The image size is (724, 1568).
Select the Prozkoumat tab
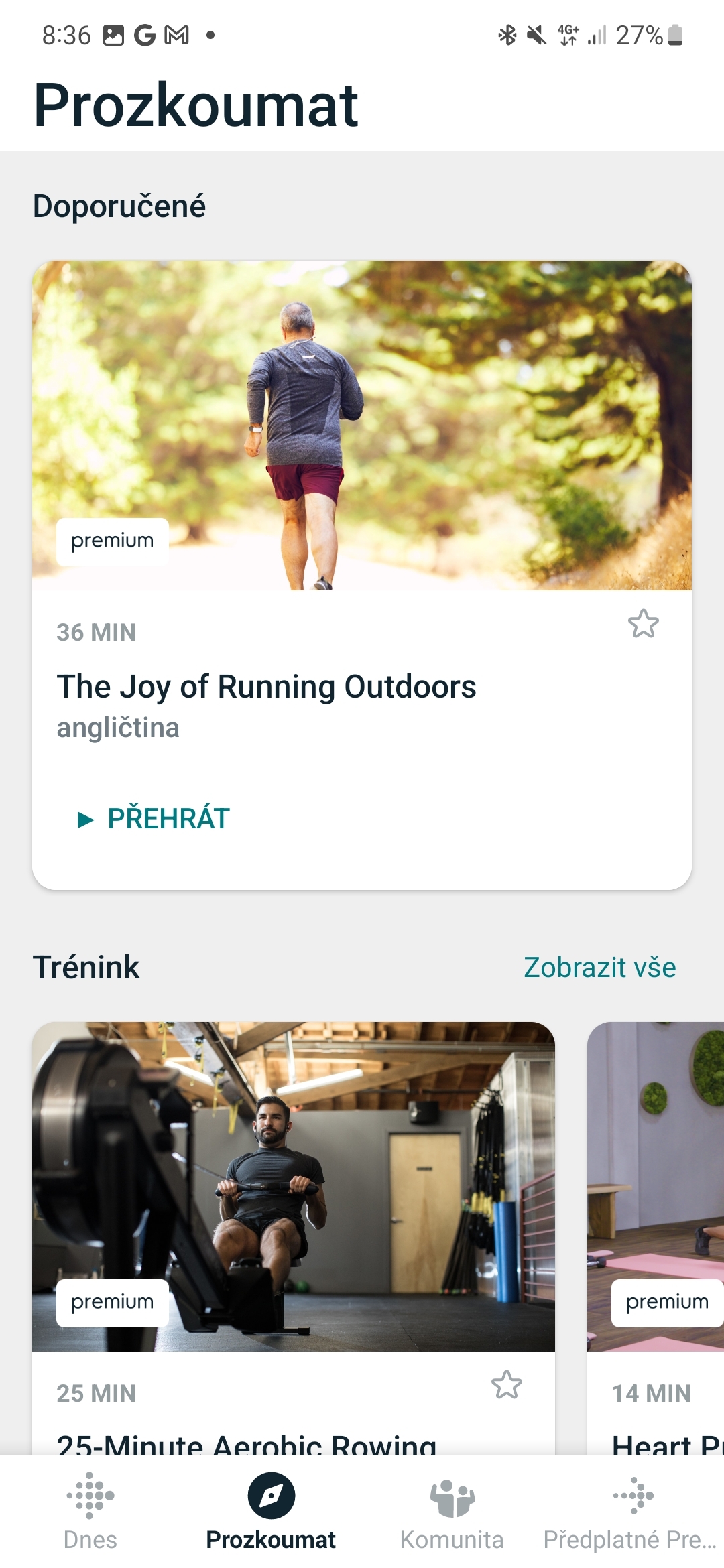(x=271, y=1512)
